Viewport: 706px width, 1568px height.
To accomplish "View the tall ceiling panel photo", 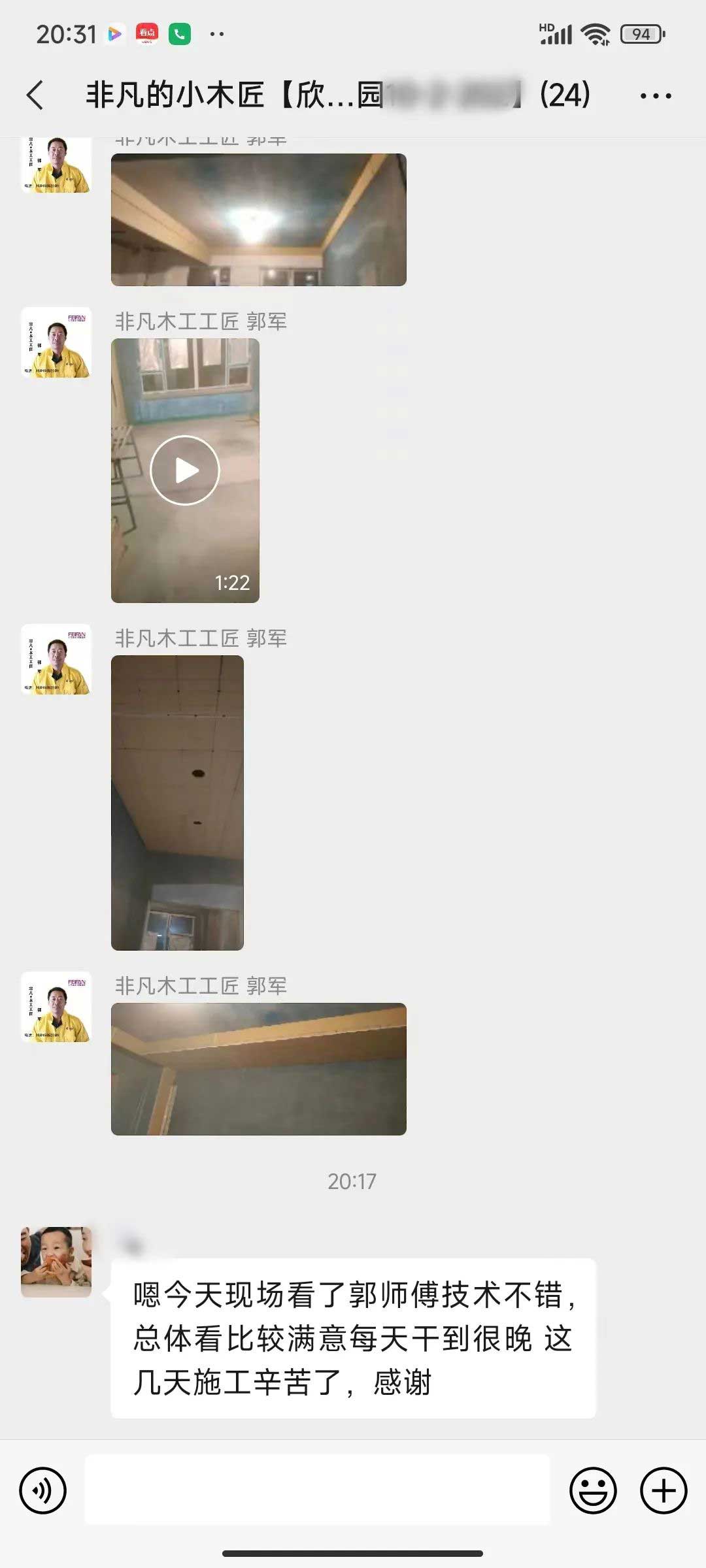I will pyautogui.click(x=177, y=802).
